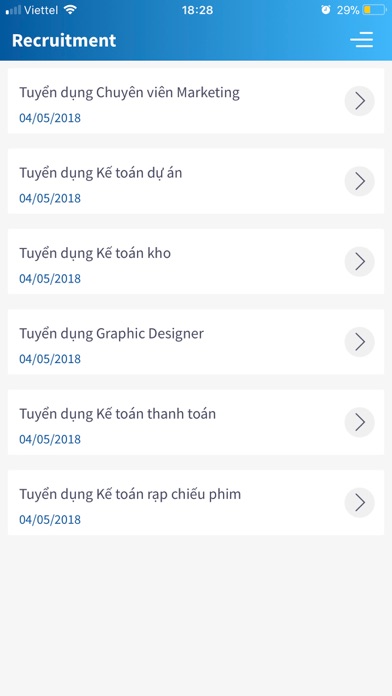Open Tuyển dụng Kế toán dự án posting
The image size is (392, 696).
(x=196, y=181)
